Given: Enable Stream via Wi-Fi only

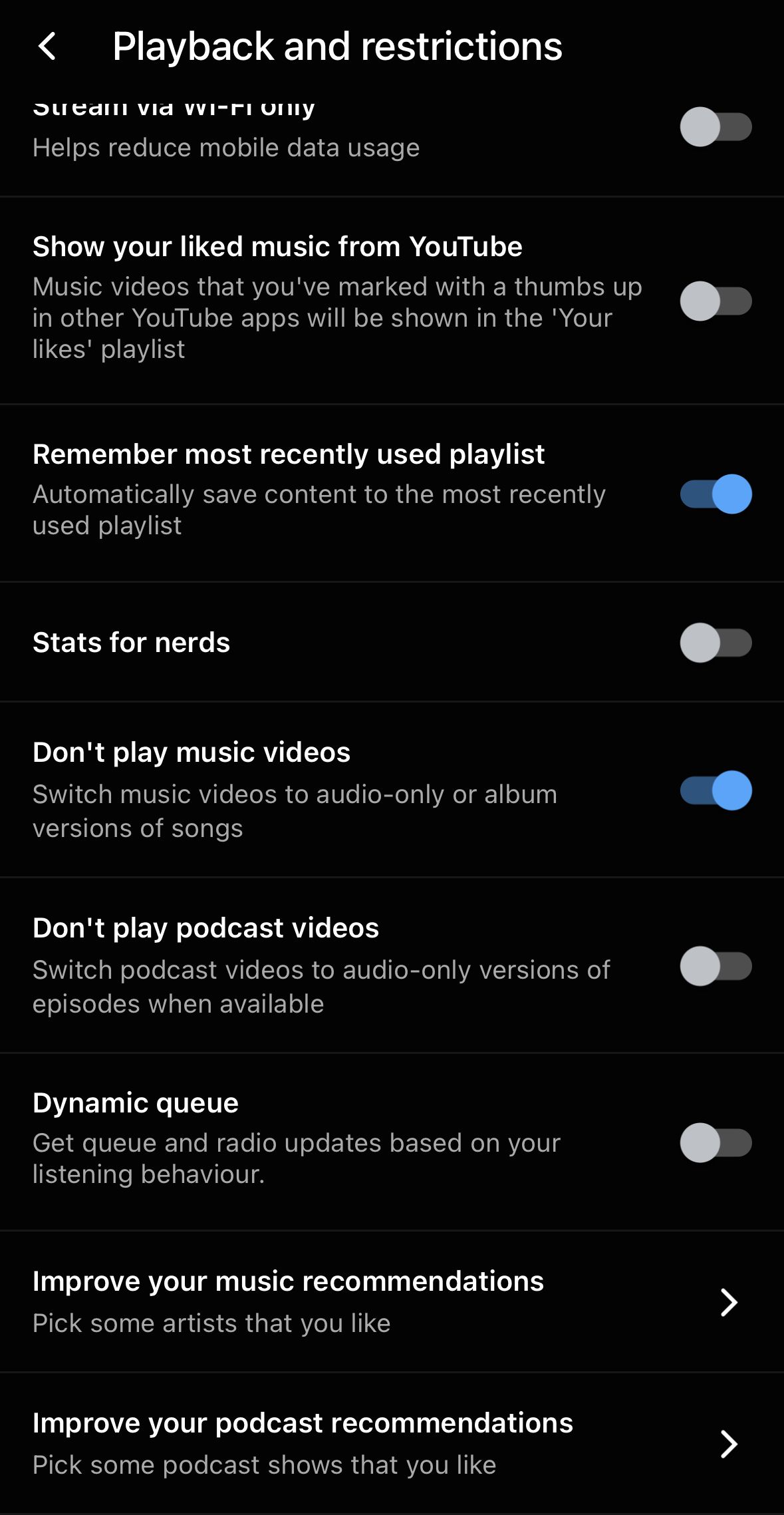Looking at the screenshot, I should (x=716, y=126).
